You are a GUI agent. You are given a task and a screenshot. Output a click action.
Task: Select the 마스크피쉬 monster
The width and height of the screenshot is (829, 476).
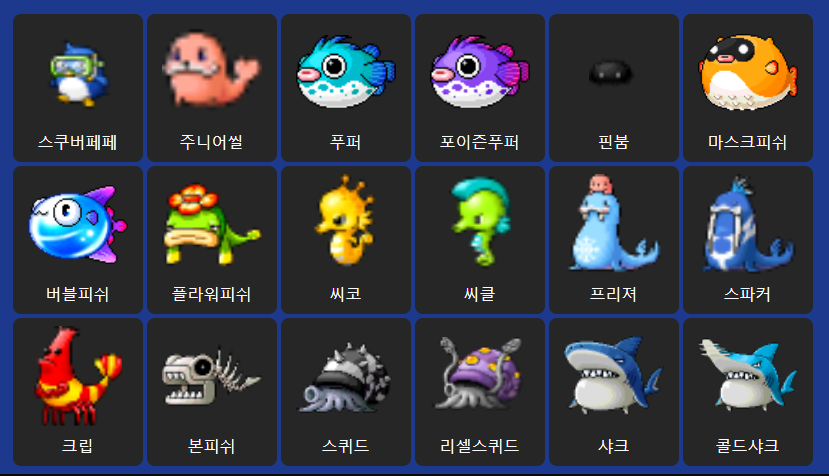point(748,88)
